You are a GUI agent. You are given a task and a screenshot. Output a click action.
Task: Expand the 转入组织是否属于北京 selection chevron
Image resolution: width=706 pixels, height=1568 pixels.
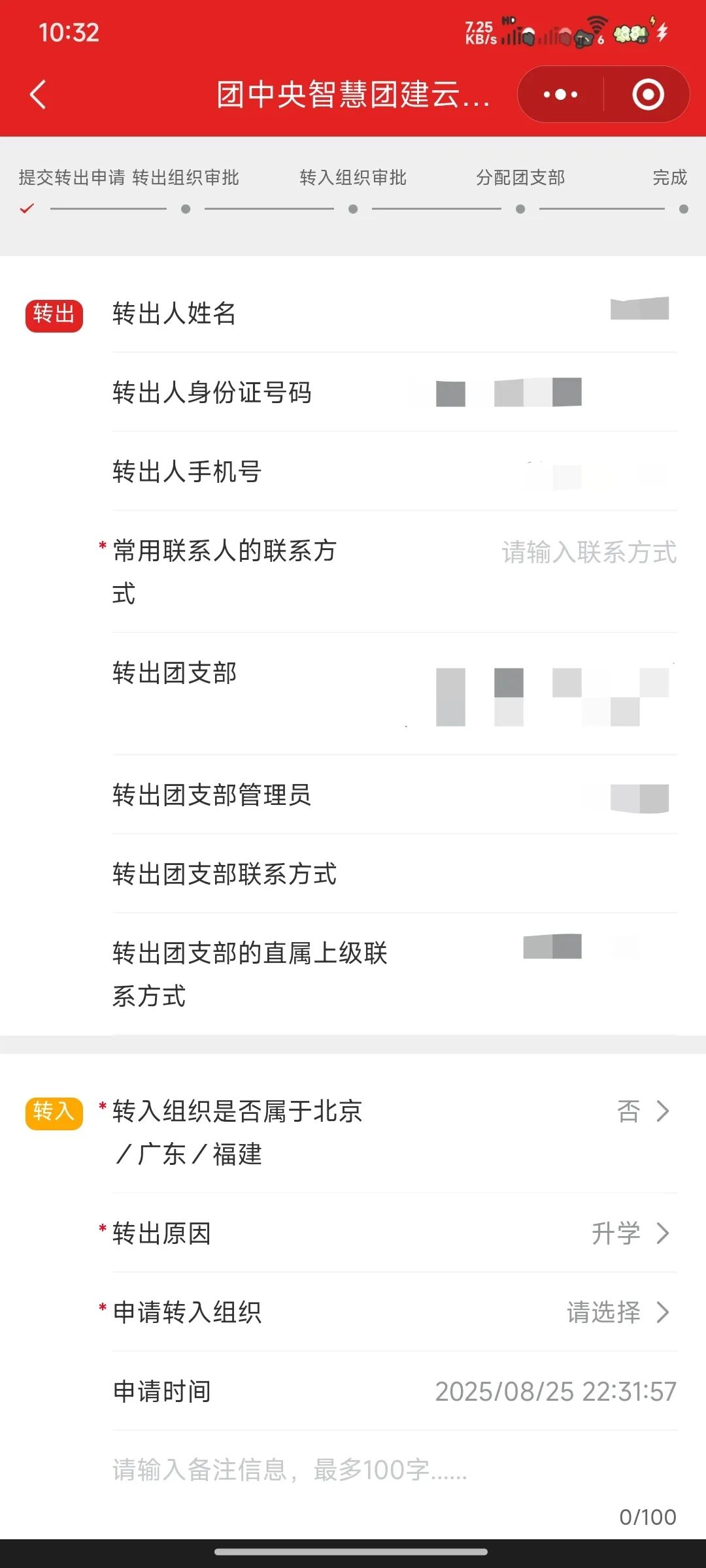[x=664, y=1112]
